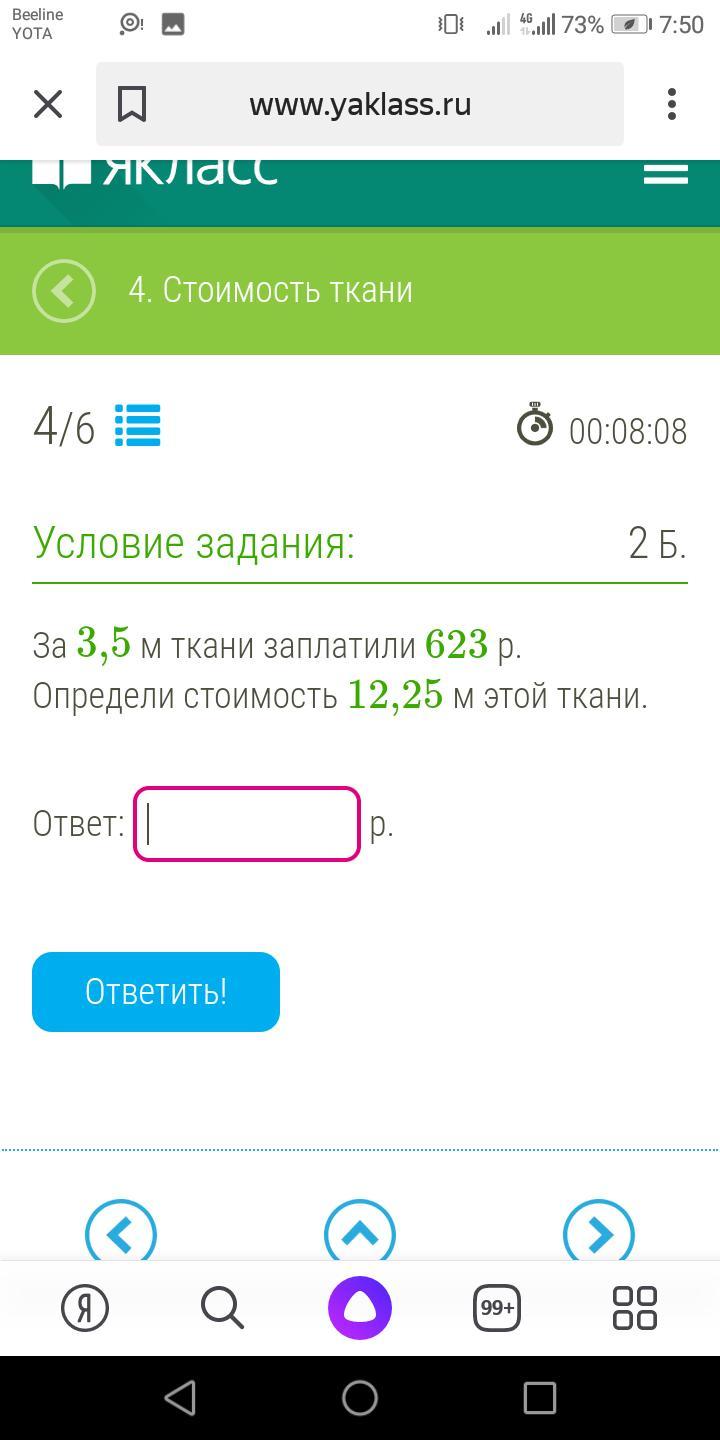Image resolution: width=720 pixels, height=1440 pixels.
Task: Submit with the Ответить! button
Action: click(x=156, y=991)
